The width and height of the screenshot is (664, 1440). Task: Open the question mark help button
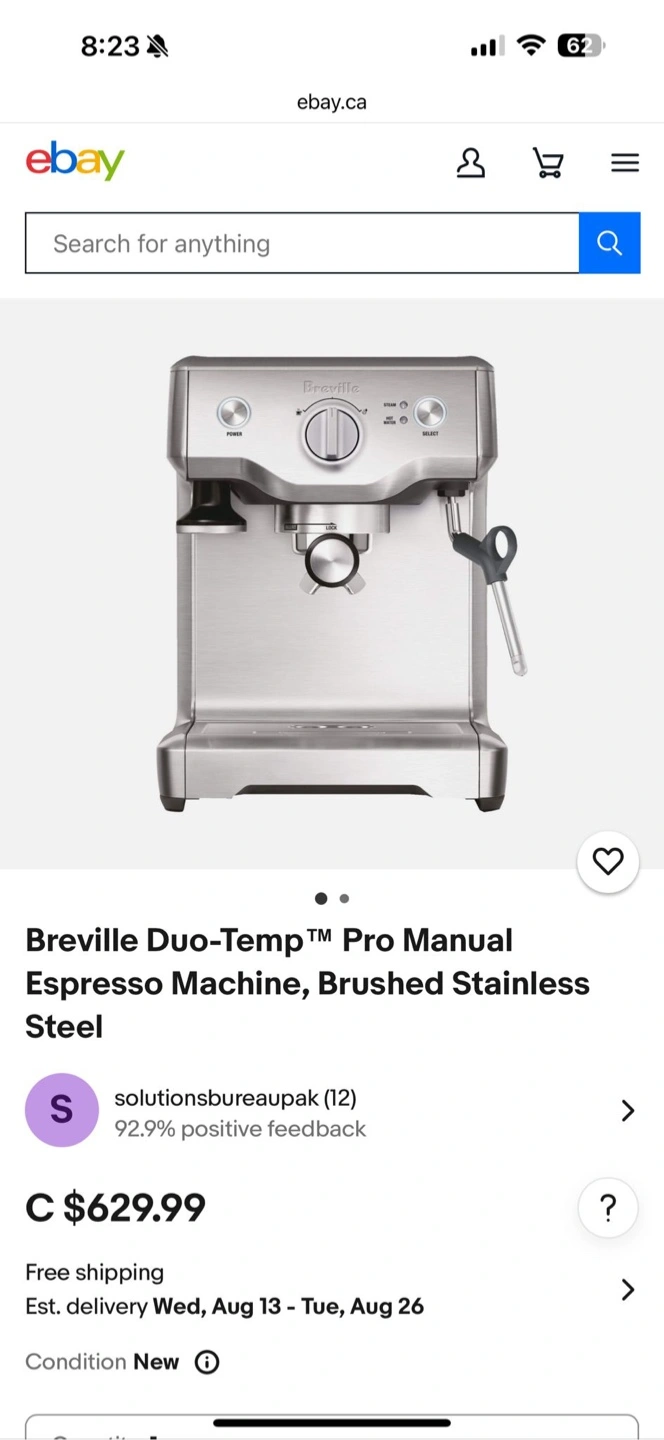point(608,1209)
